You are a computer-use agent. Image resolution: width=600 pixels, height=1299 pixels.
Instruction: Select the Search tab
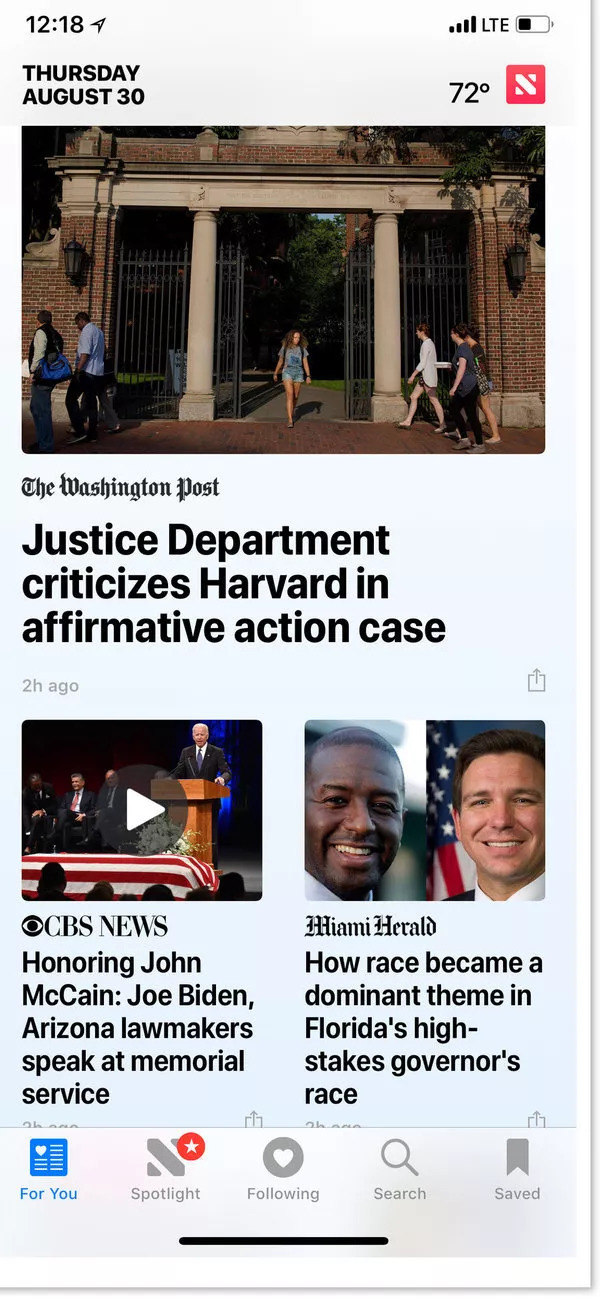point(400,1170)
